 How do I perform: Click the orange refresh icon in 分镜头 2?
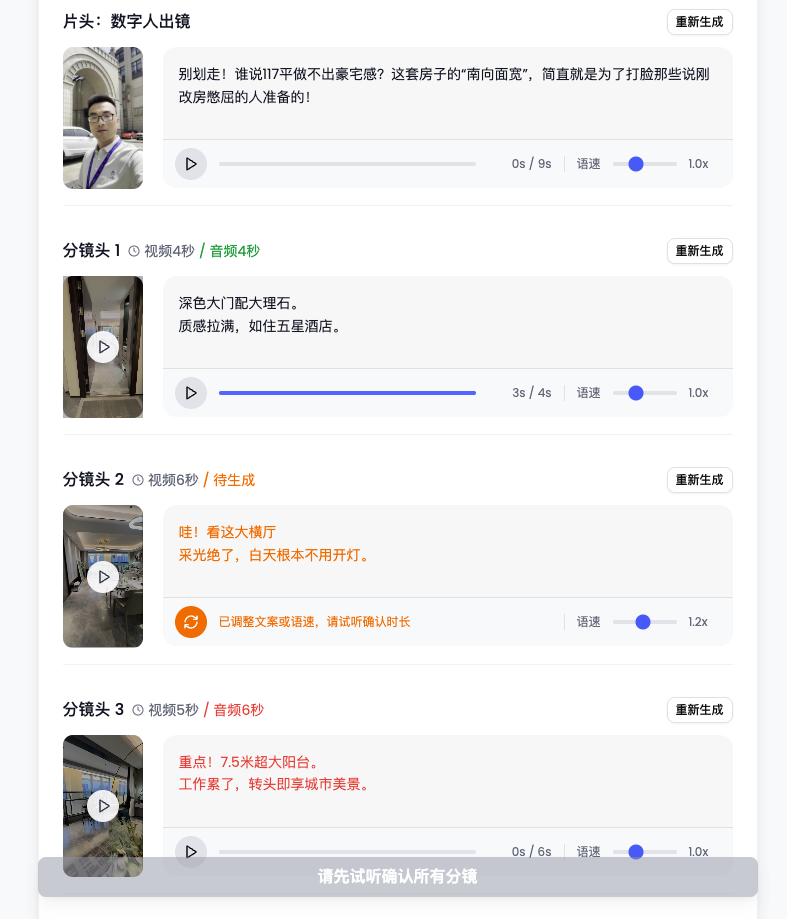coord(191,621)
